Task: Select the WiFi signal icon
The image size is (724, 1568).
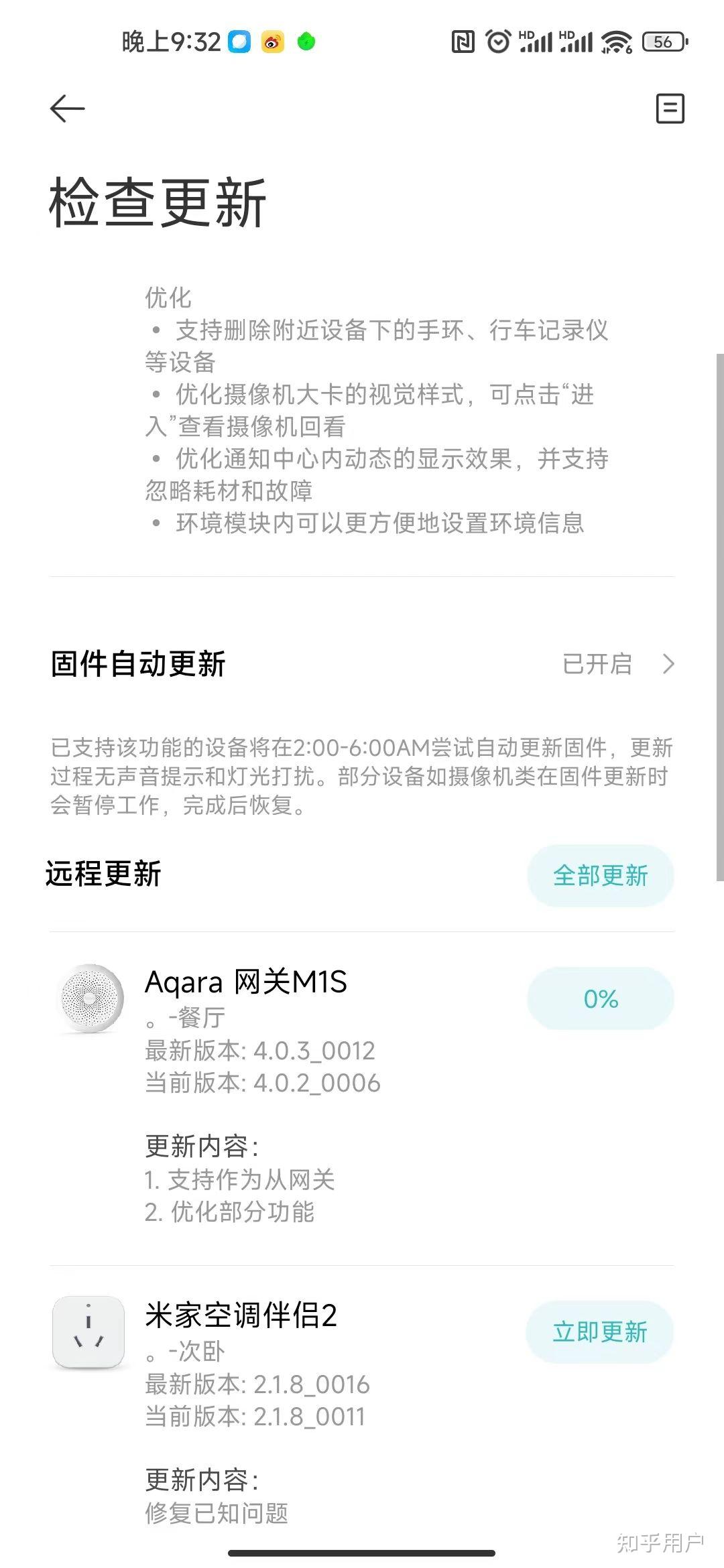Action: point(617,42)
